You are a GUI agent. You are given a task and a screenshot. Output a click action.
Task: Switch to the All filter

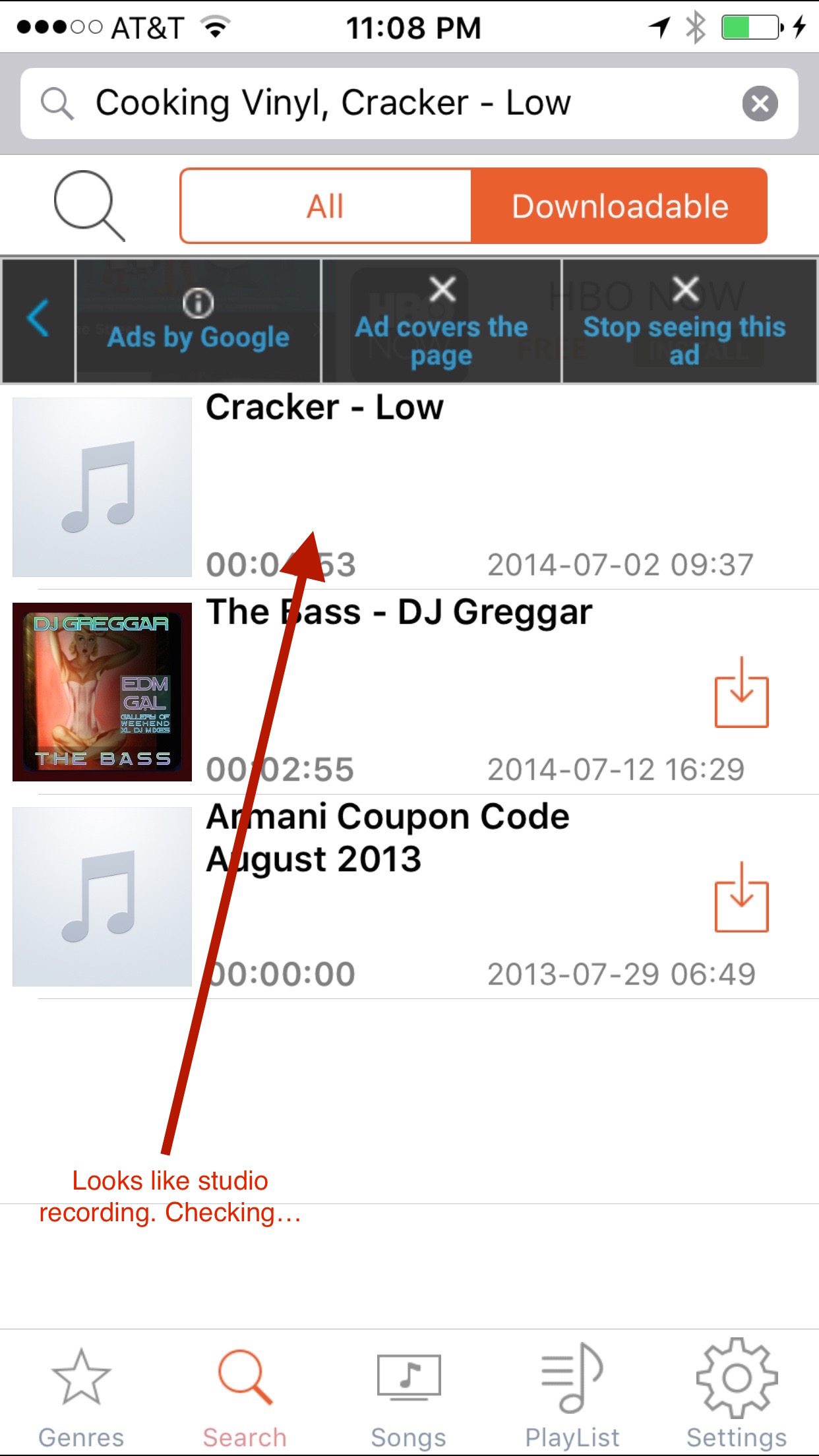[326, 206]
